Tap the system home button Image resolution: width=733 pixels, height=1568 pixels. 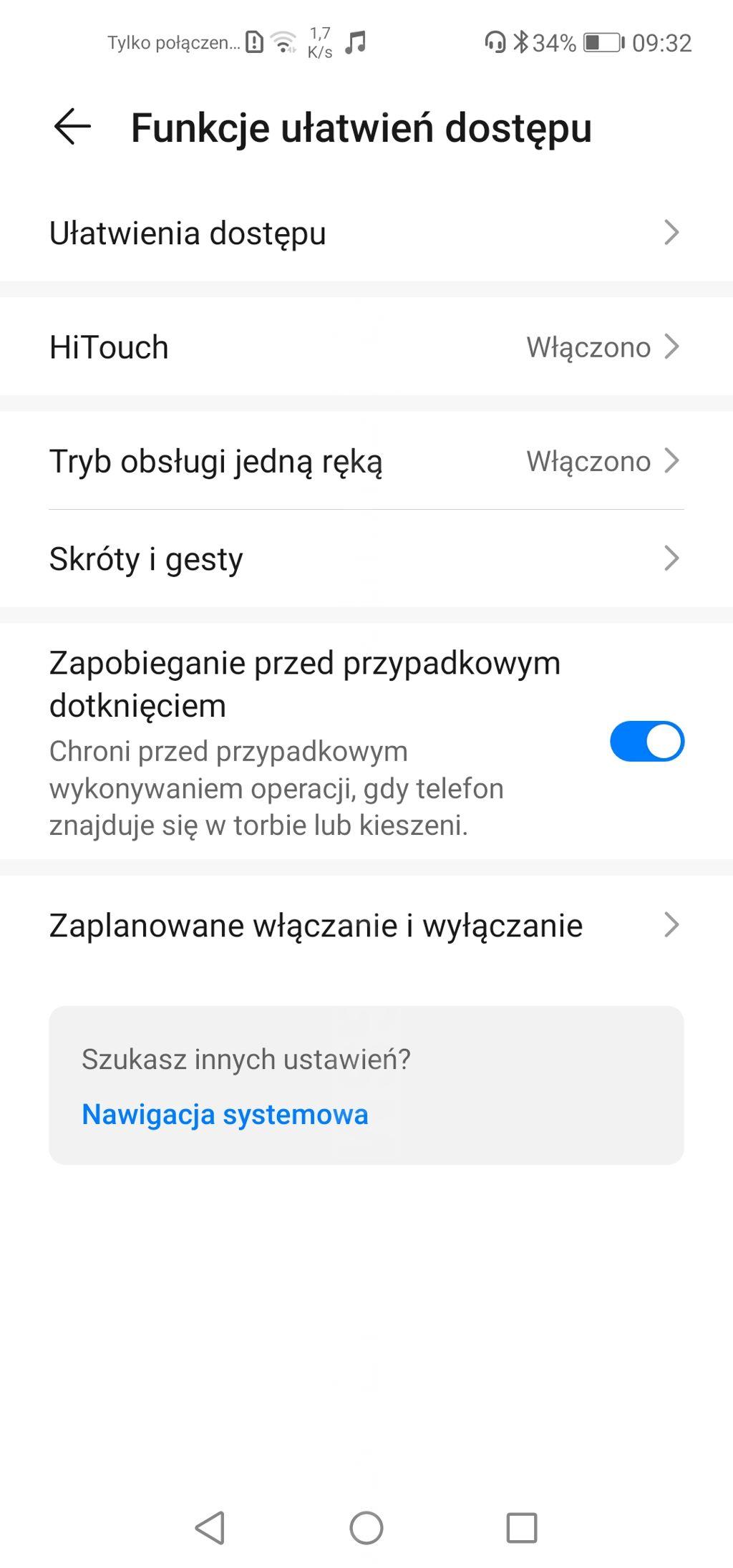pos(366,1528)
